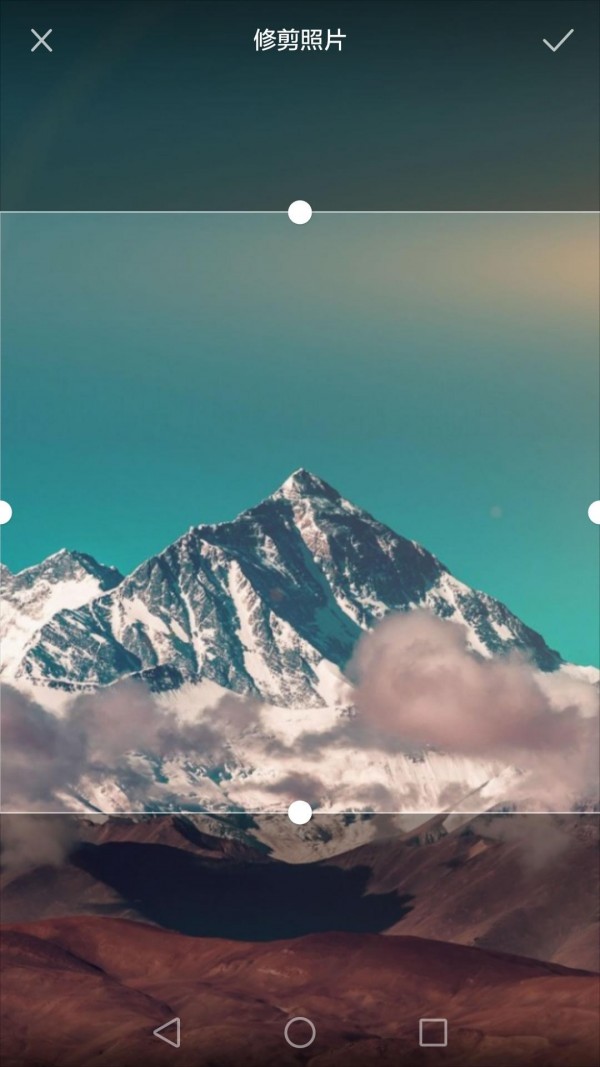
Task: Confirm the crop with the checkmark
Action: (557, 40)
